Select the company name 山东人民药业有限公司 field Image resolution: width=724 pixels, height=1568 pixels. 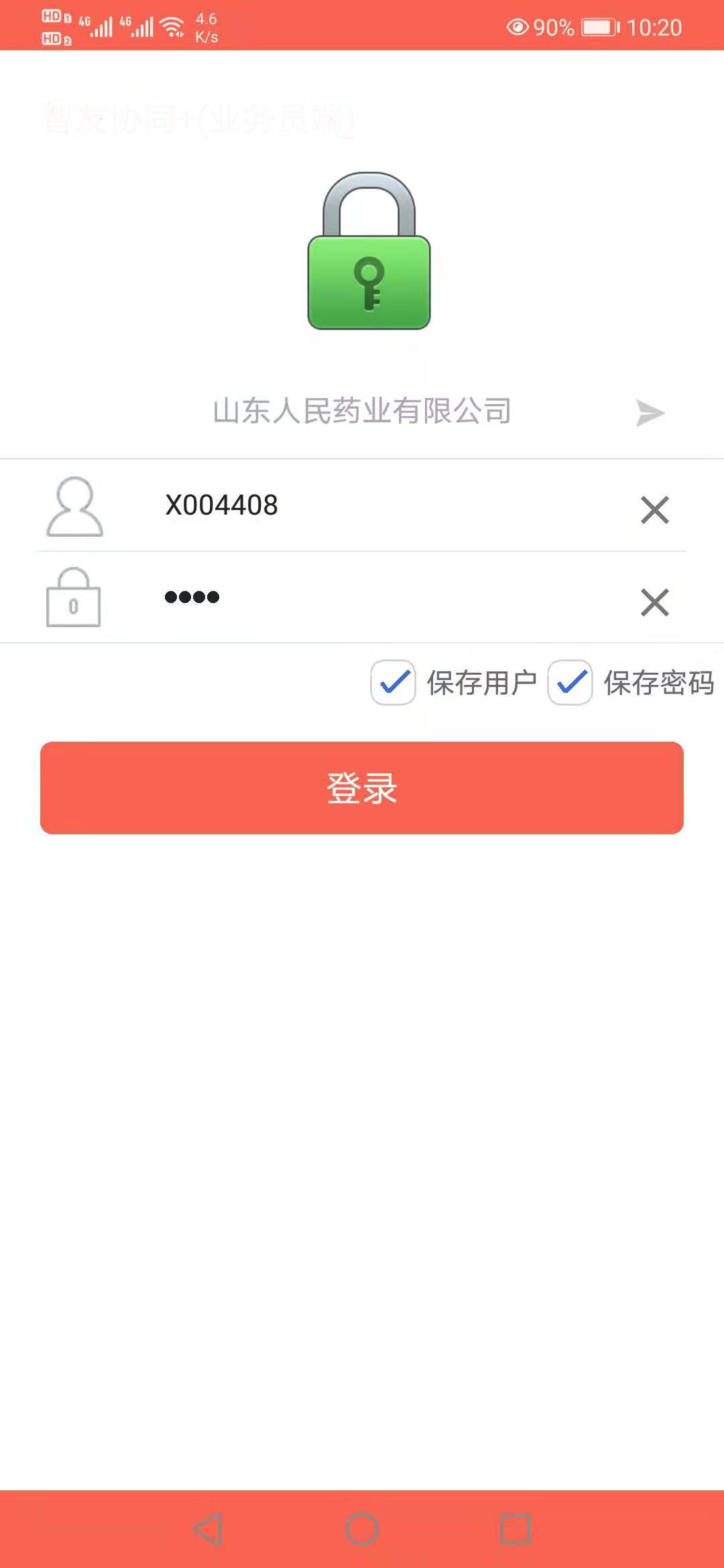pos(362,411)
